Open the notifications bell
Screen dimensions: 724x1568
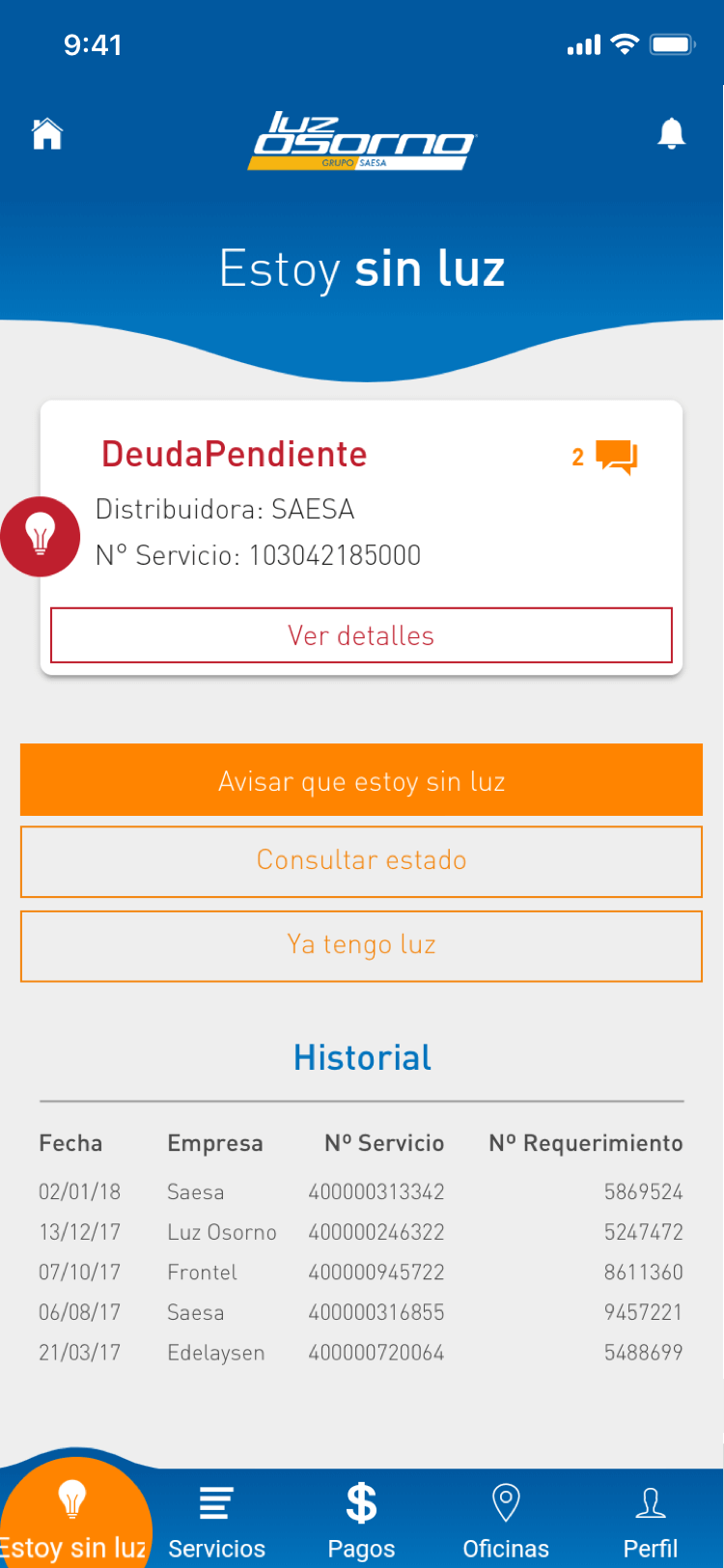pos(672,133)
